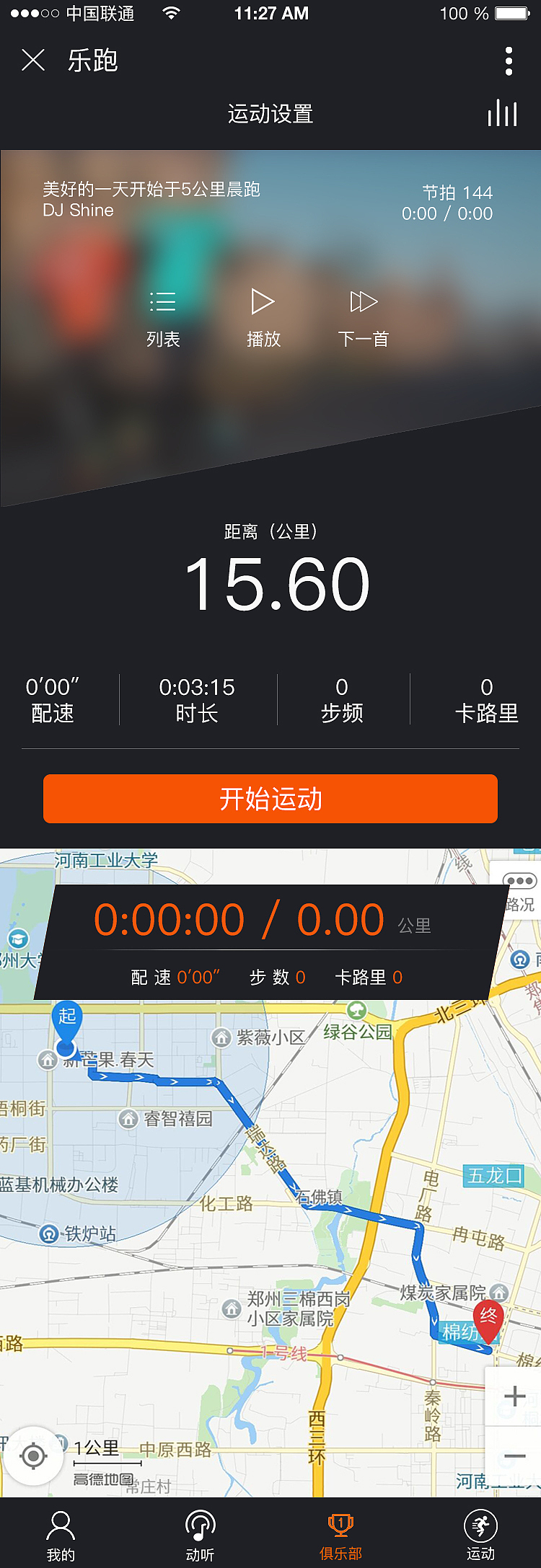The width and height of the screenshot is (541, 1568).
Task: Center the map on my location
Action: point(33,1456)
